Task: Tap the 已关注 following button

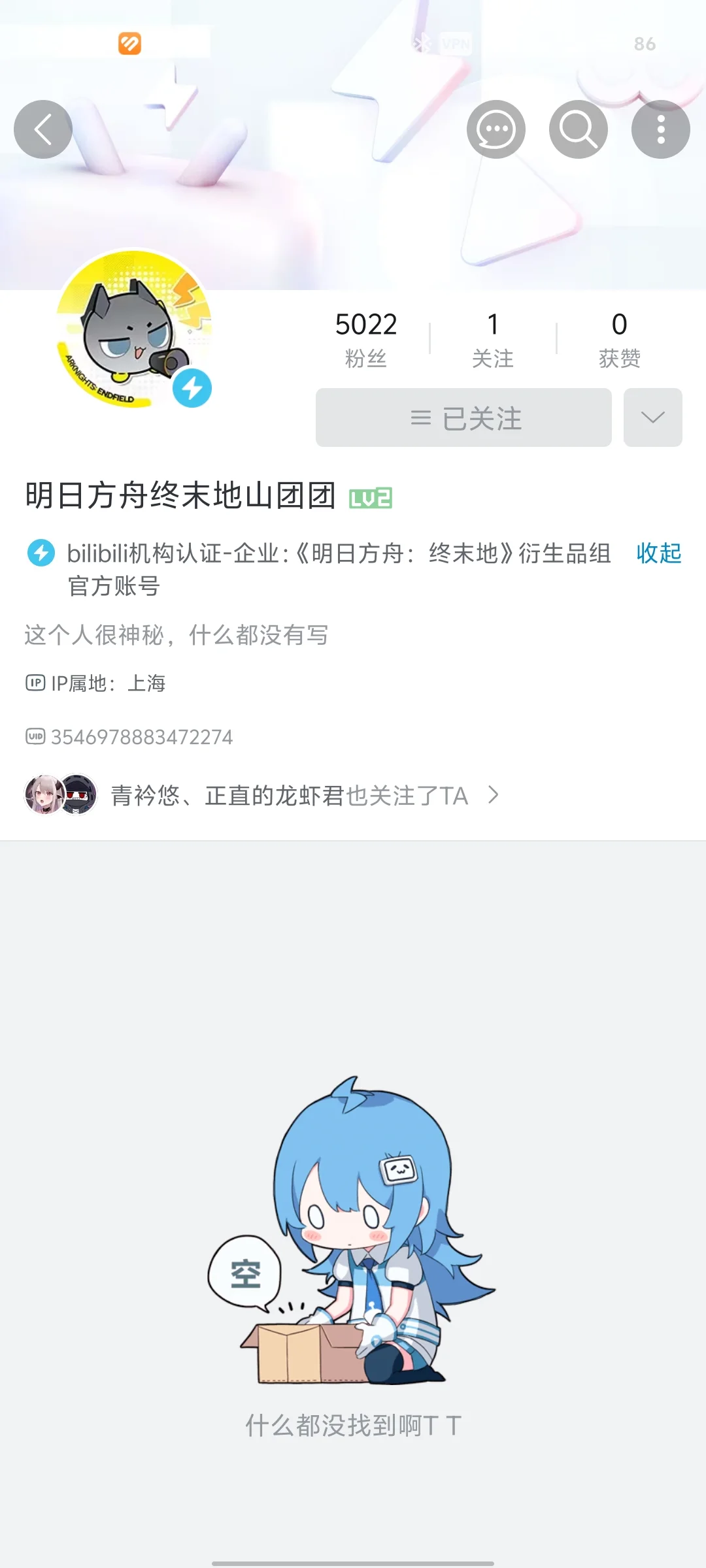Action: (x=463, y=418)
